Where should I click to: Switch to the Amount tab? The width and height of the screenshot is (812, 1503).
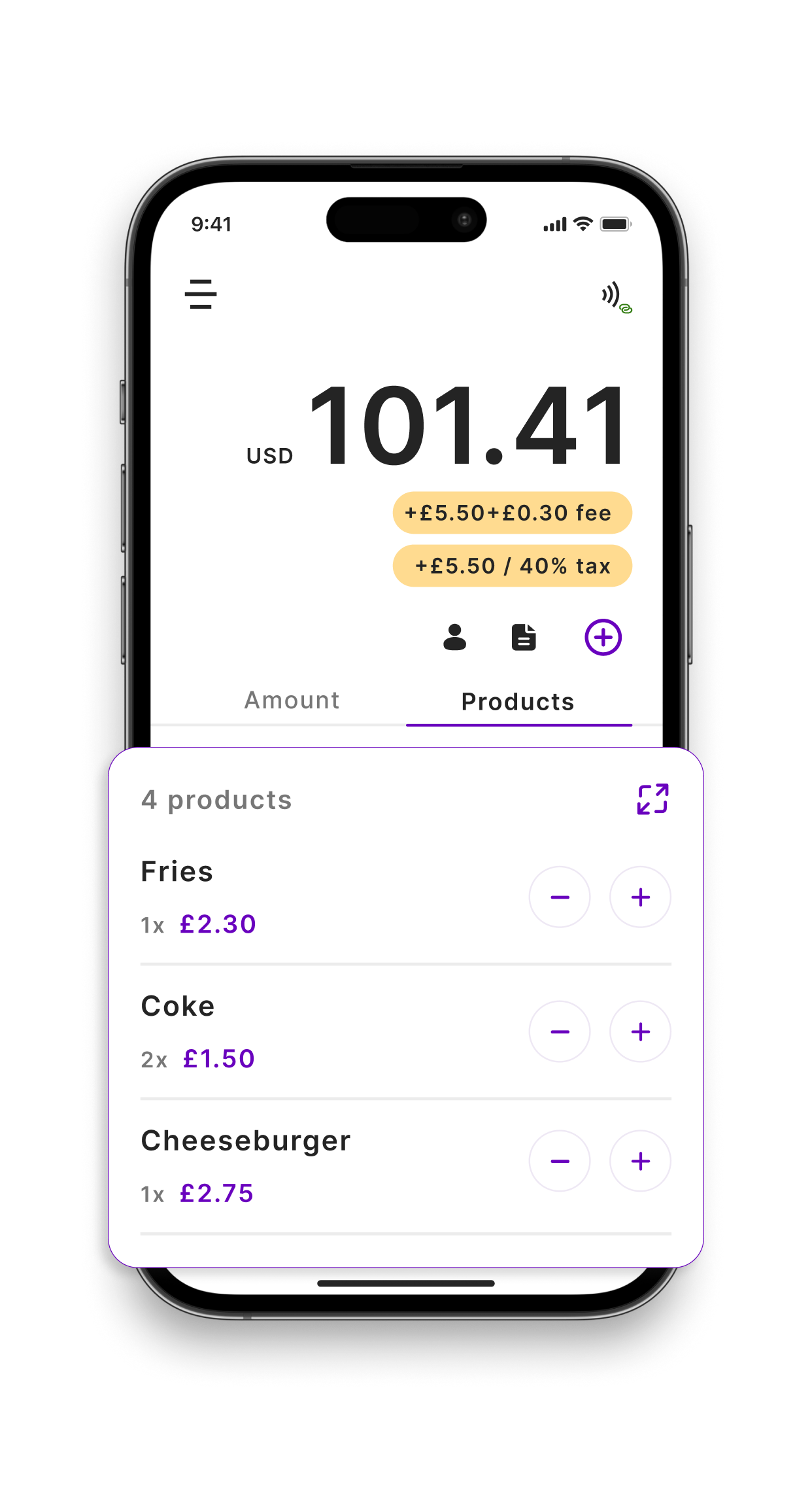[x=292, y=700]
